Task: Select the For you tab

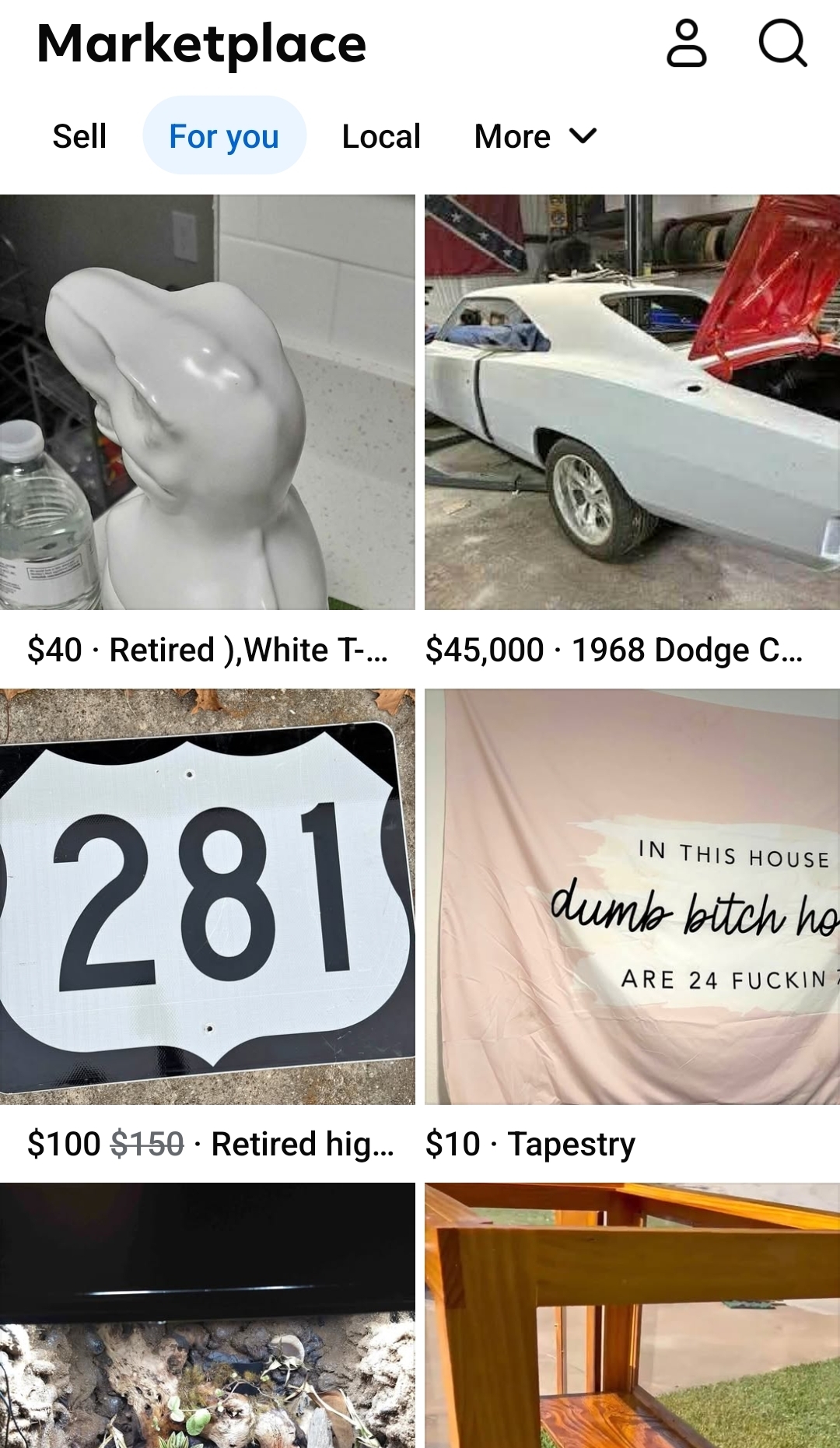Action: click(224, 136)
